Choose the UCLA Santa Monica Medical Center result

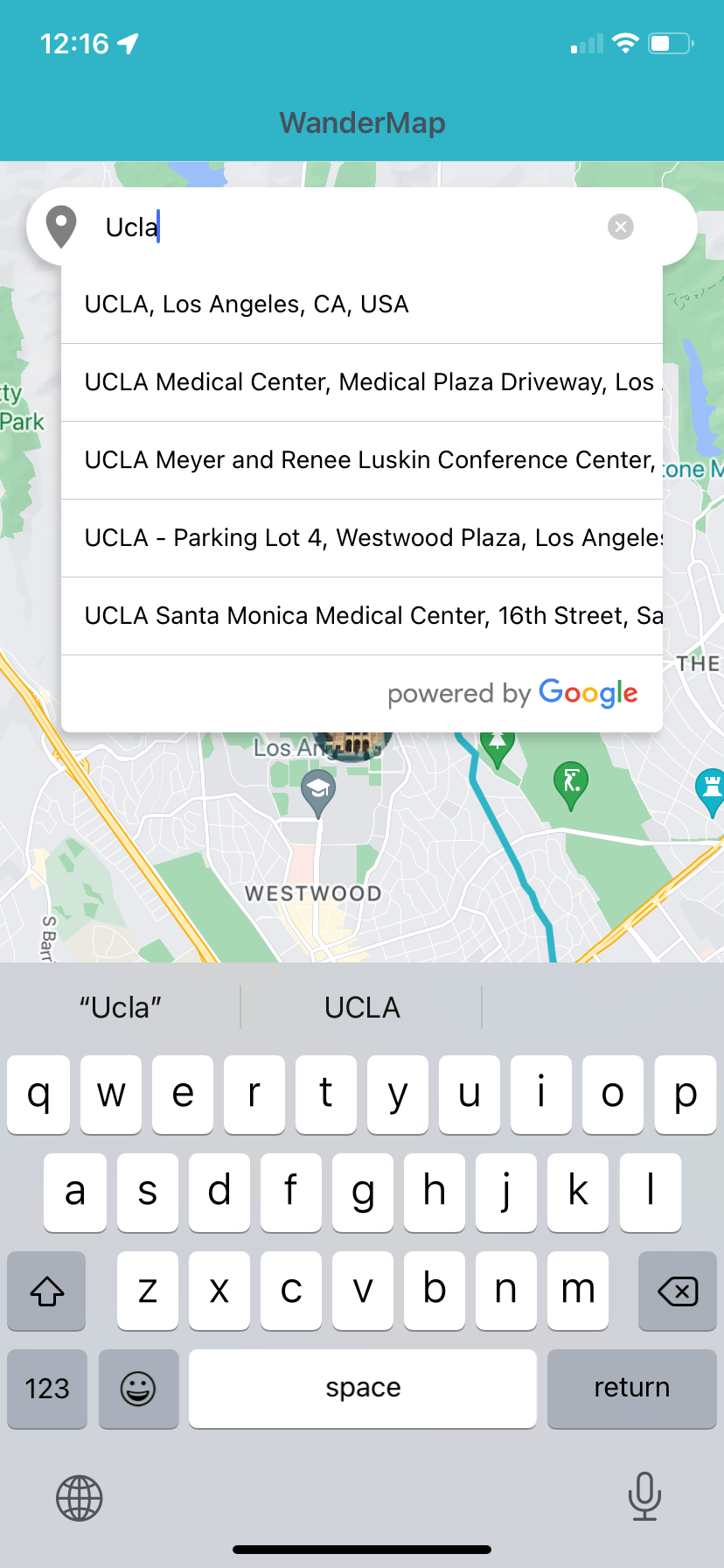361,615
